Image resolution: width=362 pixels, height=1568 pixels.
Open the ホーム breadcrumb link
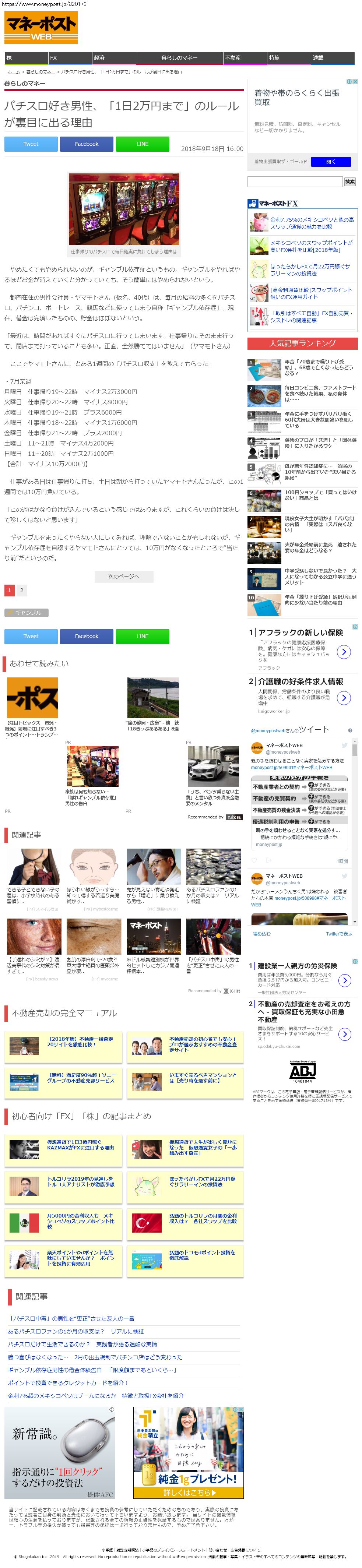coord(13,72)
